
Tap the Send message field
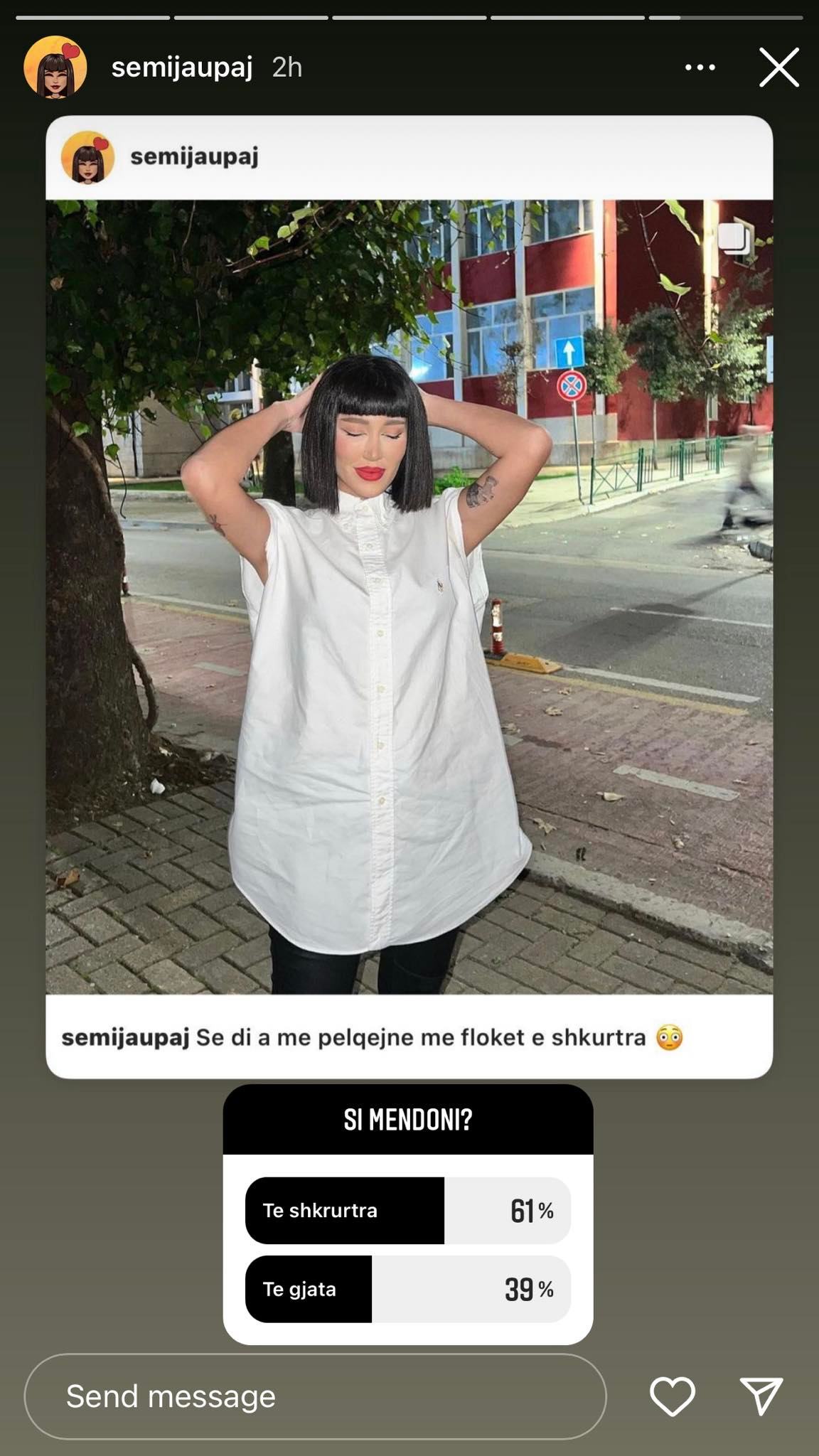pos(315,1396)
